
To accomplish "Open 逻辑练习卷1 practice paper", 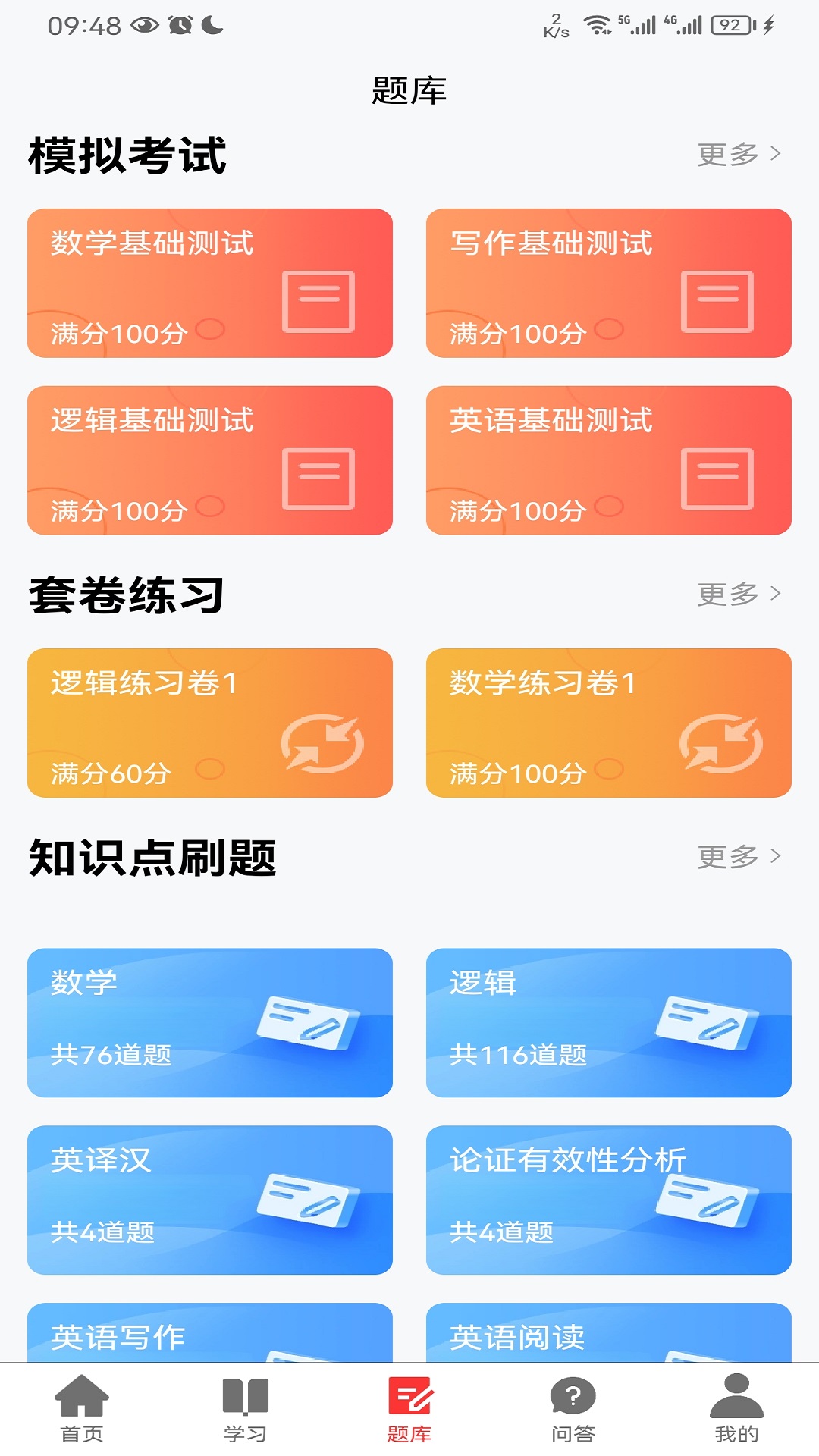I will pyautogui.click(x=210, y=723).
